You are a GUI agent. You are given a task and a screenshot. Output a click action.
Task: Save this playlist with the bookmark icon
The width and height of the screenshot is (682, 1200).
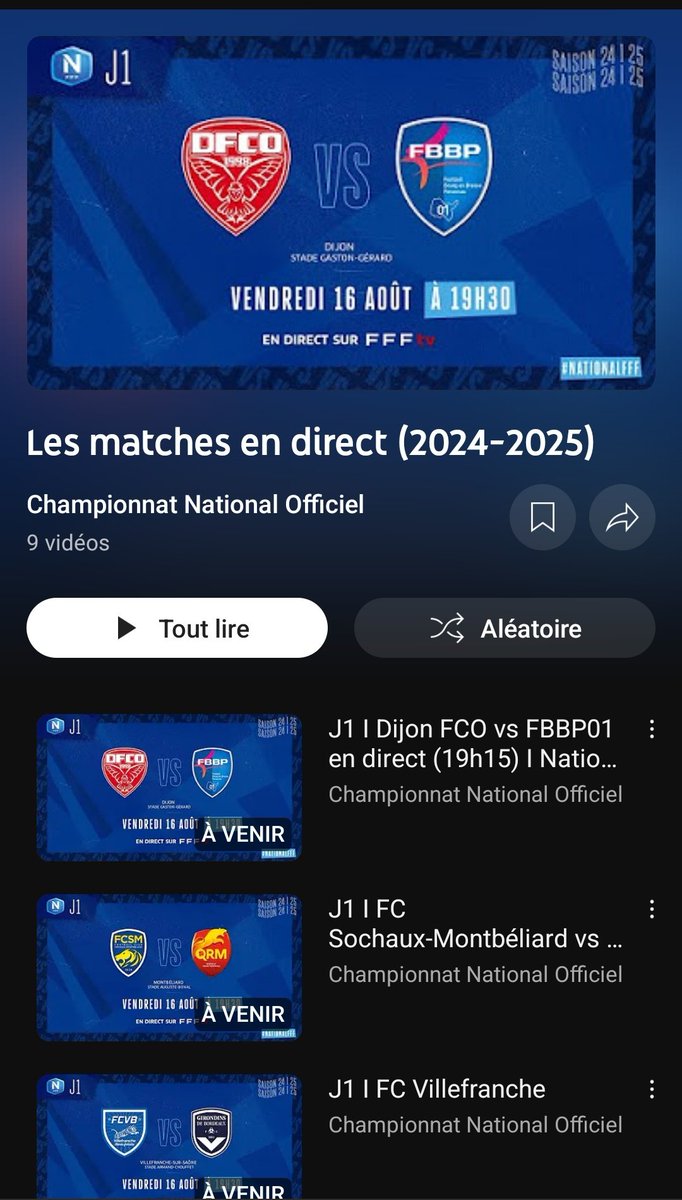[542, 517]
